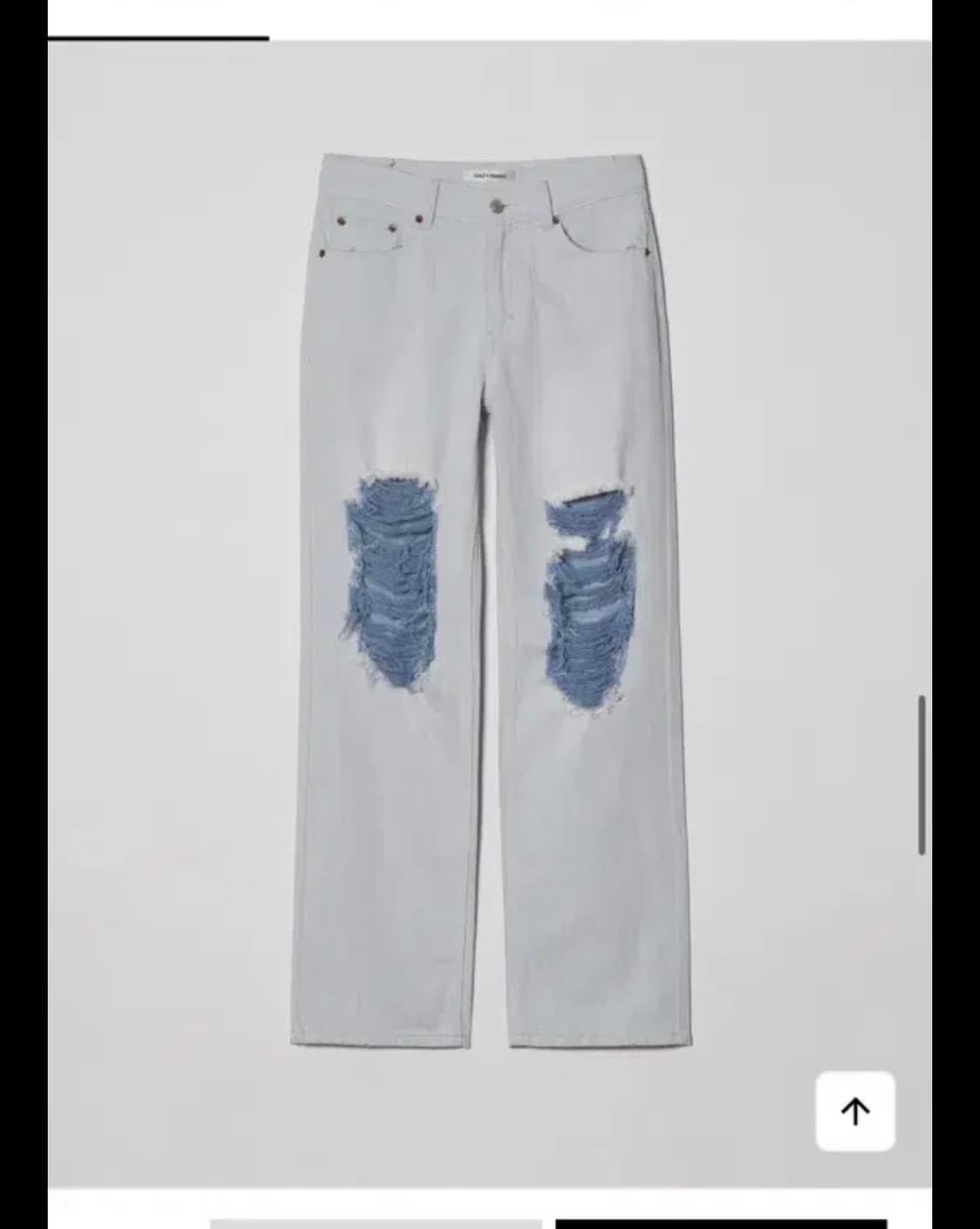980x1229 pixels.
Task: Select the arrow icon in the white rounded square
Action: 855,1111
